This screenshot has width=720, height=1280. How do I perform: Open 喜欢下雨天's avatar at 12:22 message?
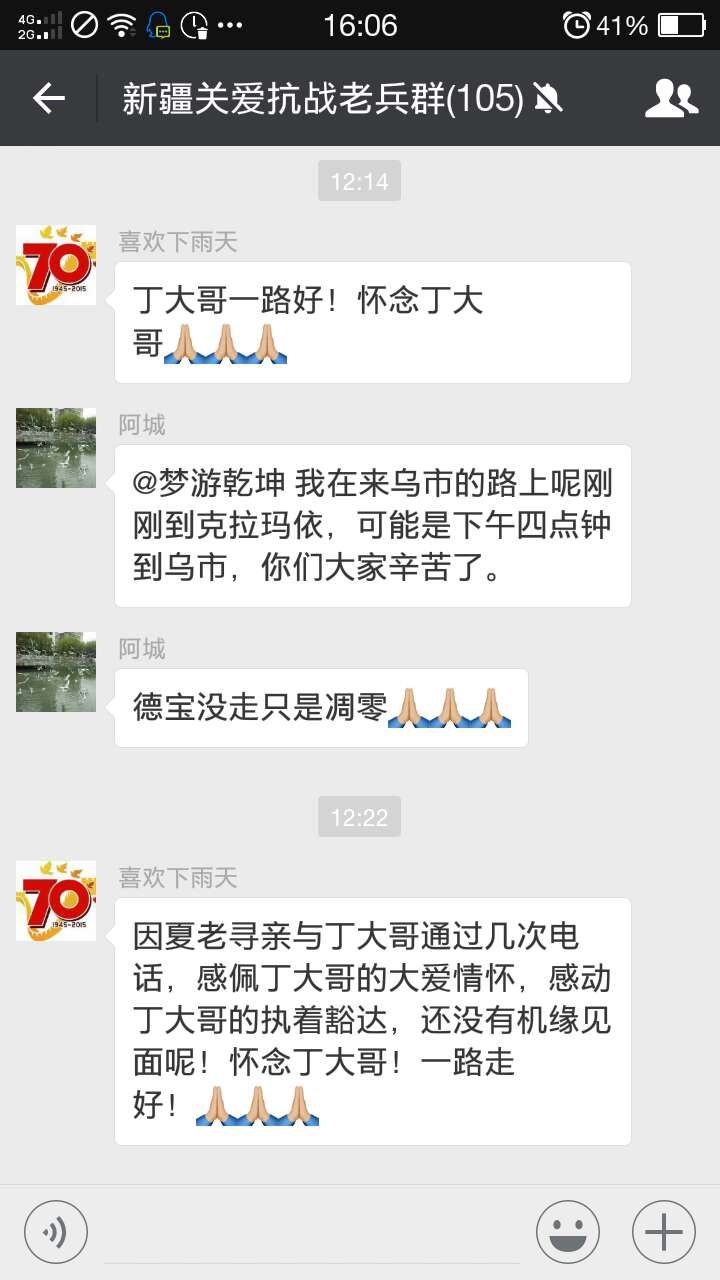56,901
